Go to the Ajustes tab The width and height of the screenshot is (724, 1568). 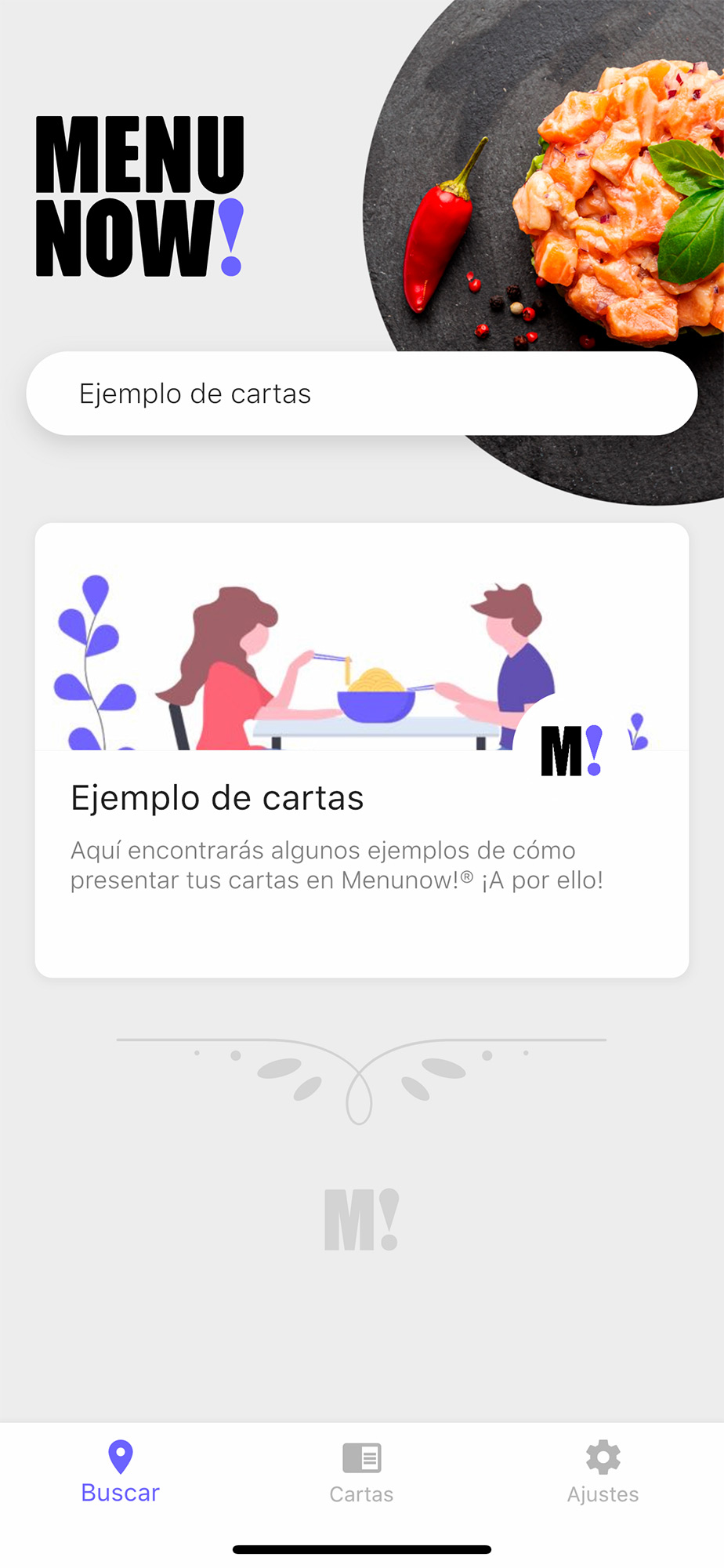[x=603, y=1472]
